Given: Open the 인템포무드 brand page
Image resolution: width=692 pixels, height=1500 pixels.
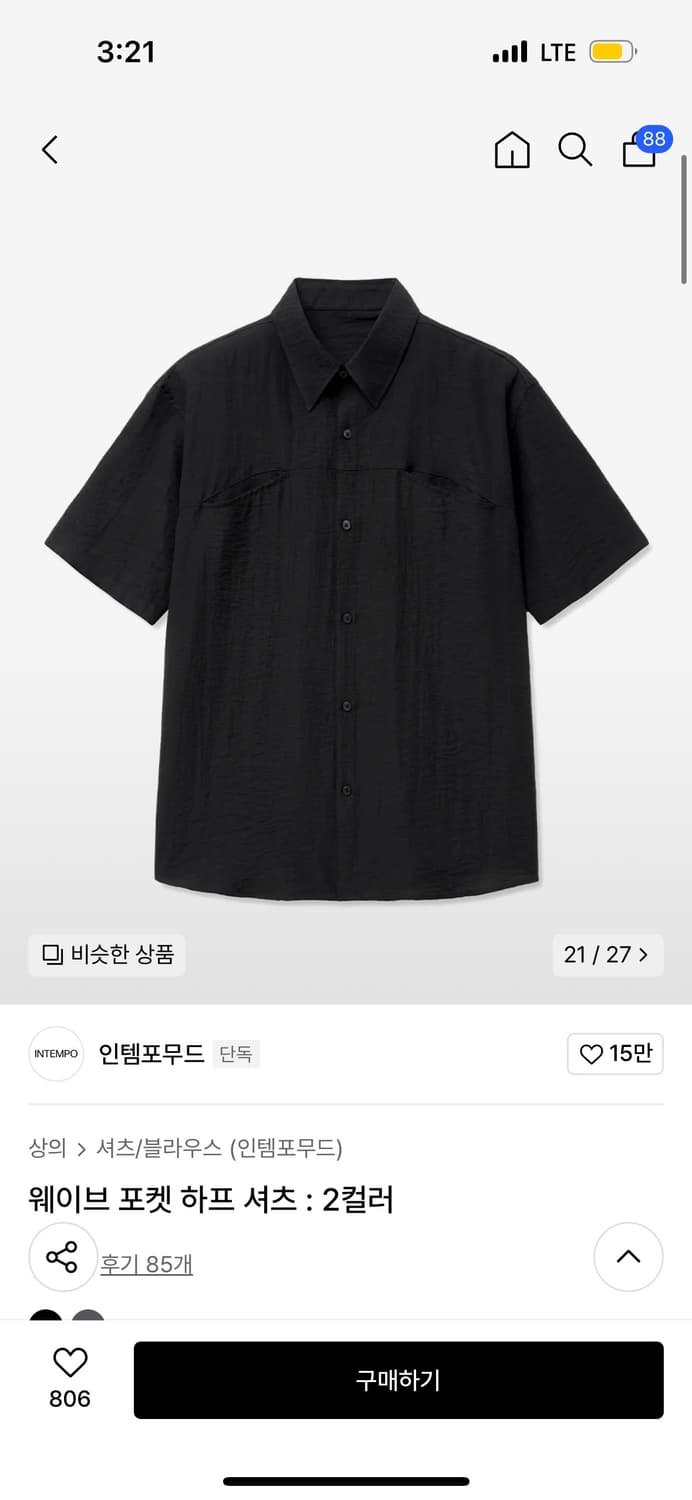Looking at the screenshot, I should point(151,1054).
